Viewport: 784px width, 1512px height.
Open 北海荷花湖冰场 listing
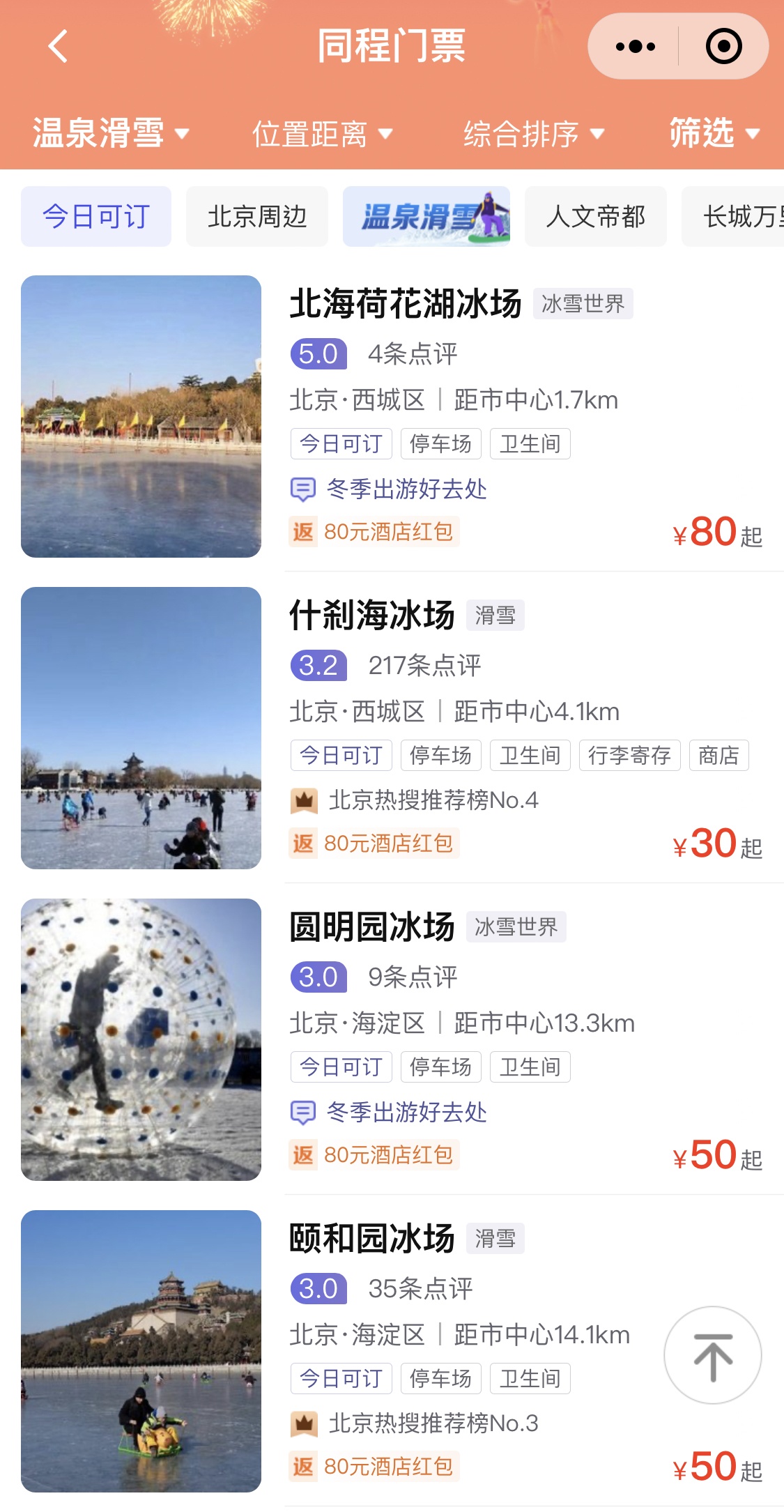[x=405, y=304]
